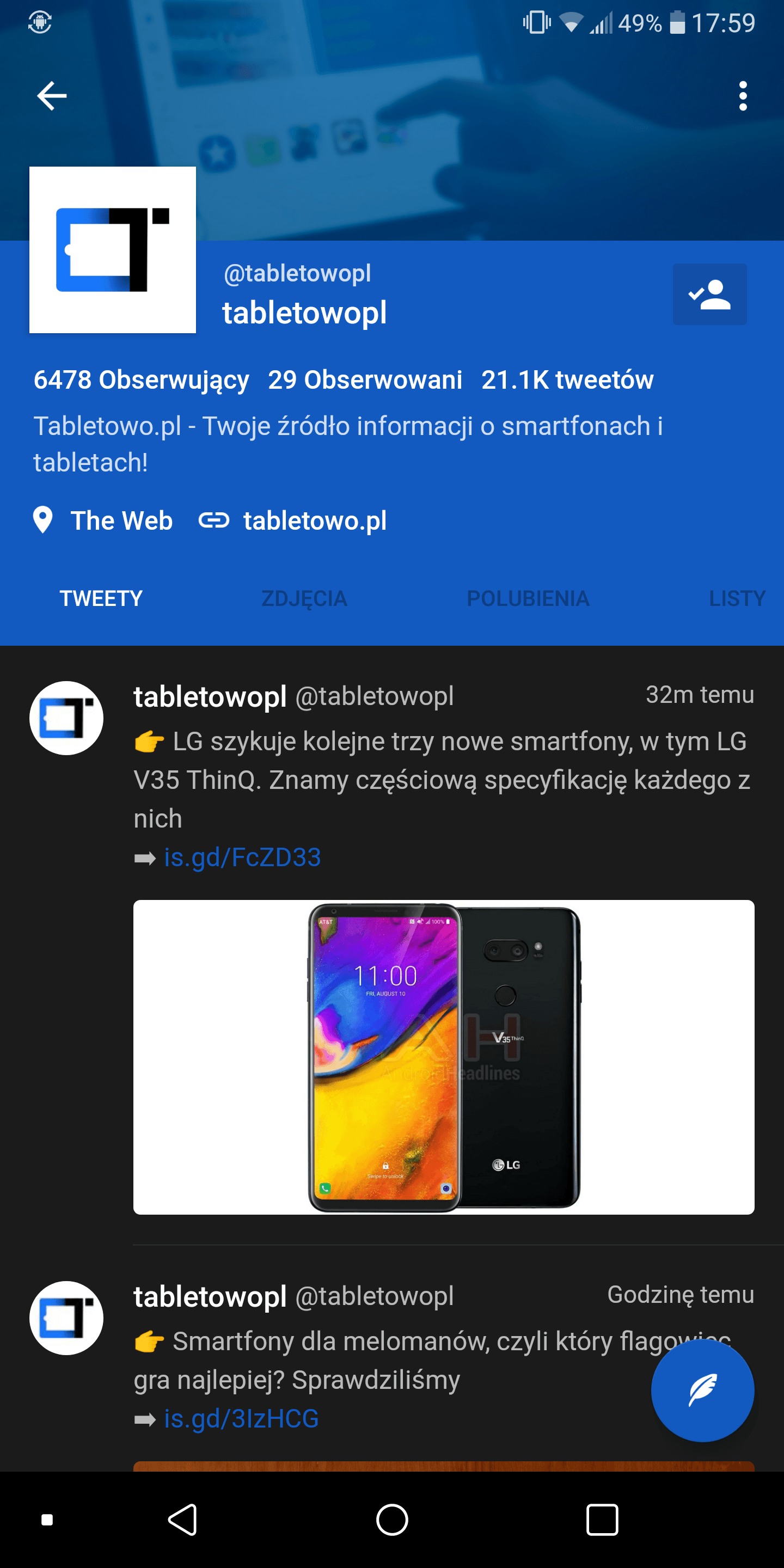Go back using the top-left arrow
Viewport: 784px width, 1568px height.
[52, 96]
